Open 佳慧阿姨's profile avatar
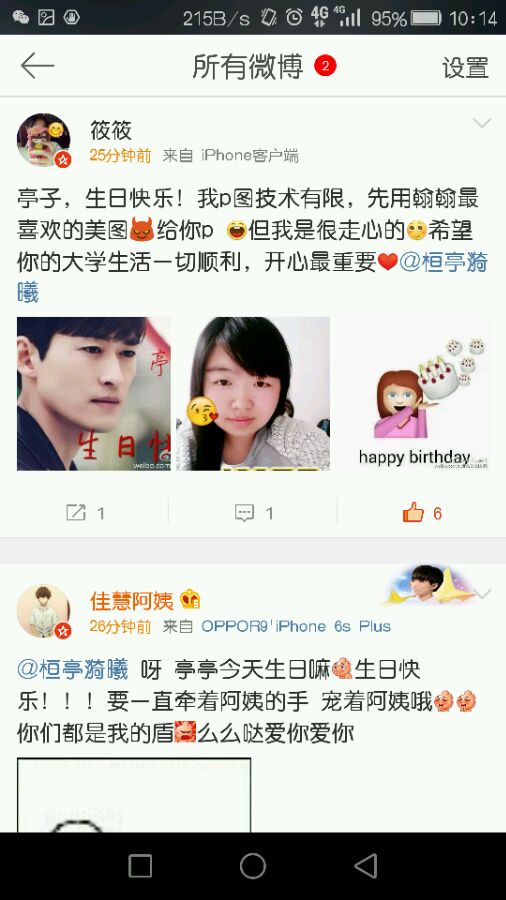The height and width of the screenshot is (900, 506). point(44,612)
